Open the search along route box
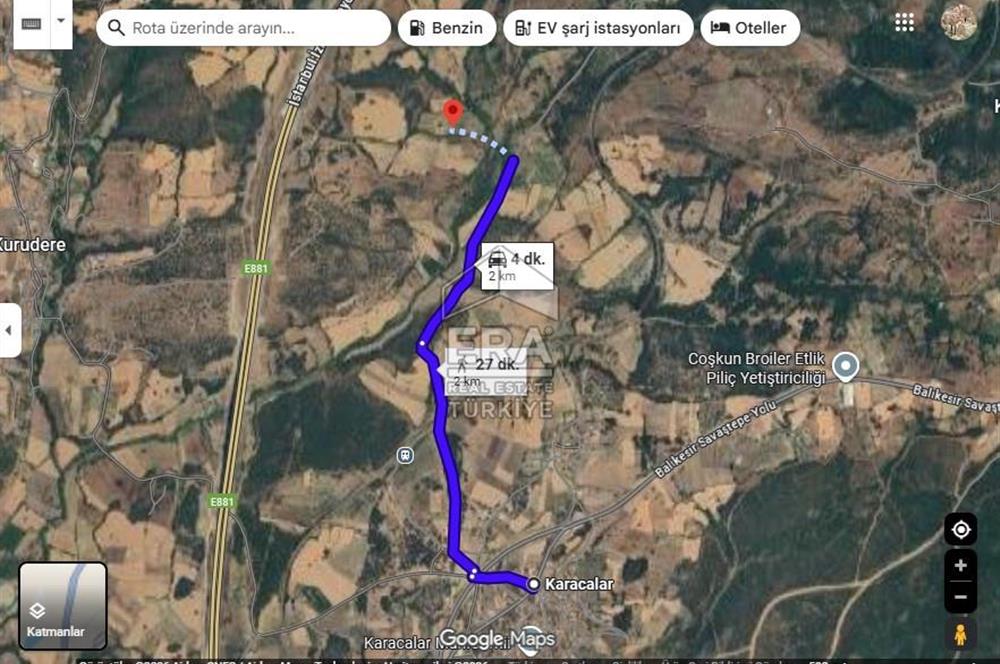1000x664 pixels. (x=245, y=28)
